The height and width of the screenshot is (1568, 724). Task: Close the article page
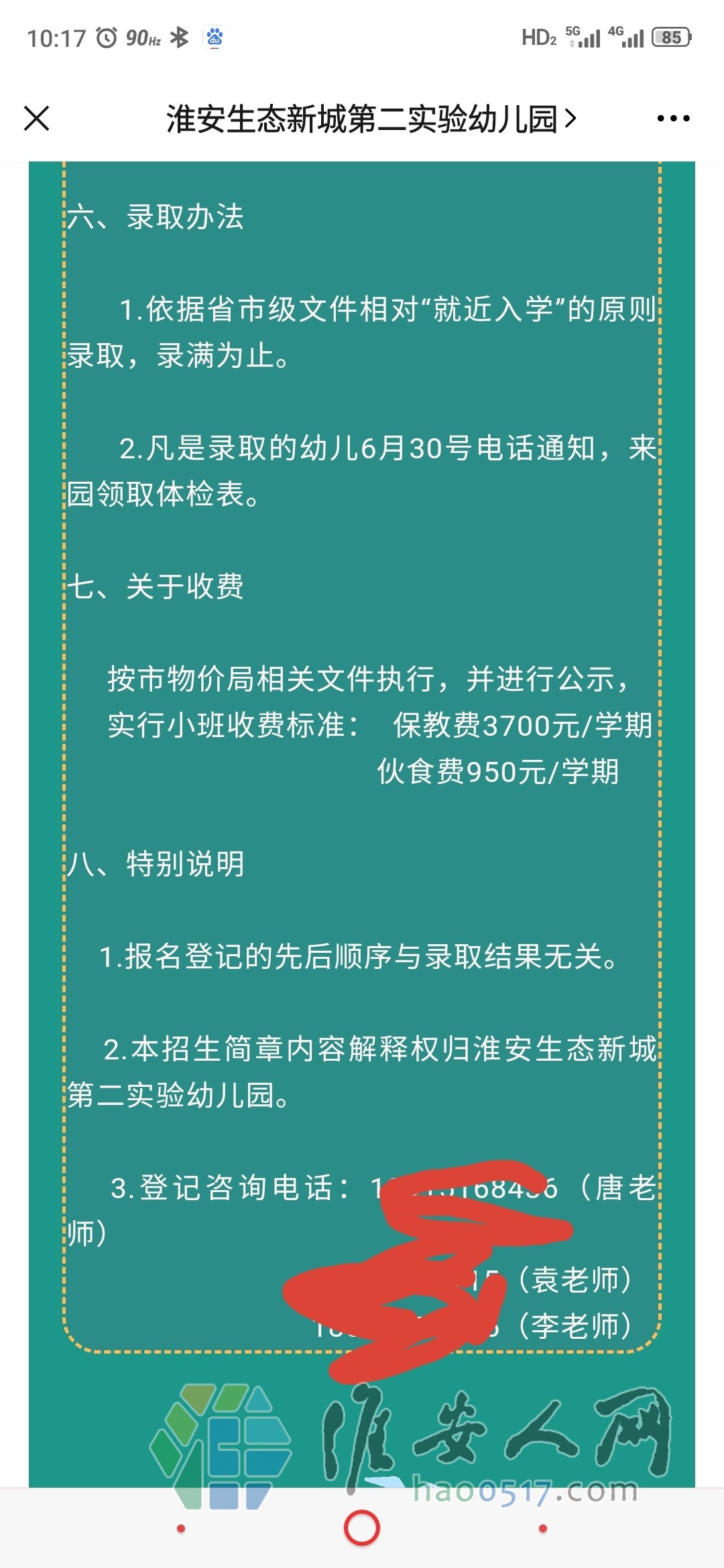coord(37,119)
